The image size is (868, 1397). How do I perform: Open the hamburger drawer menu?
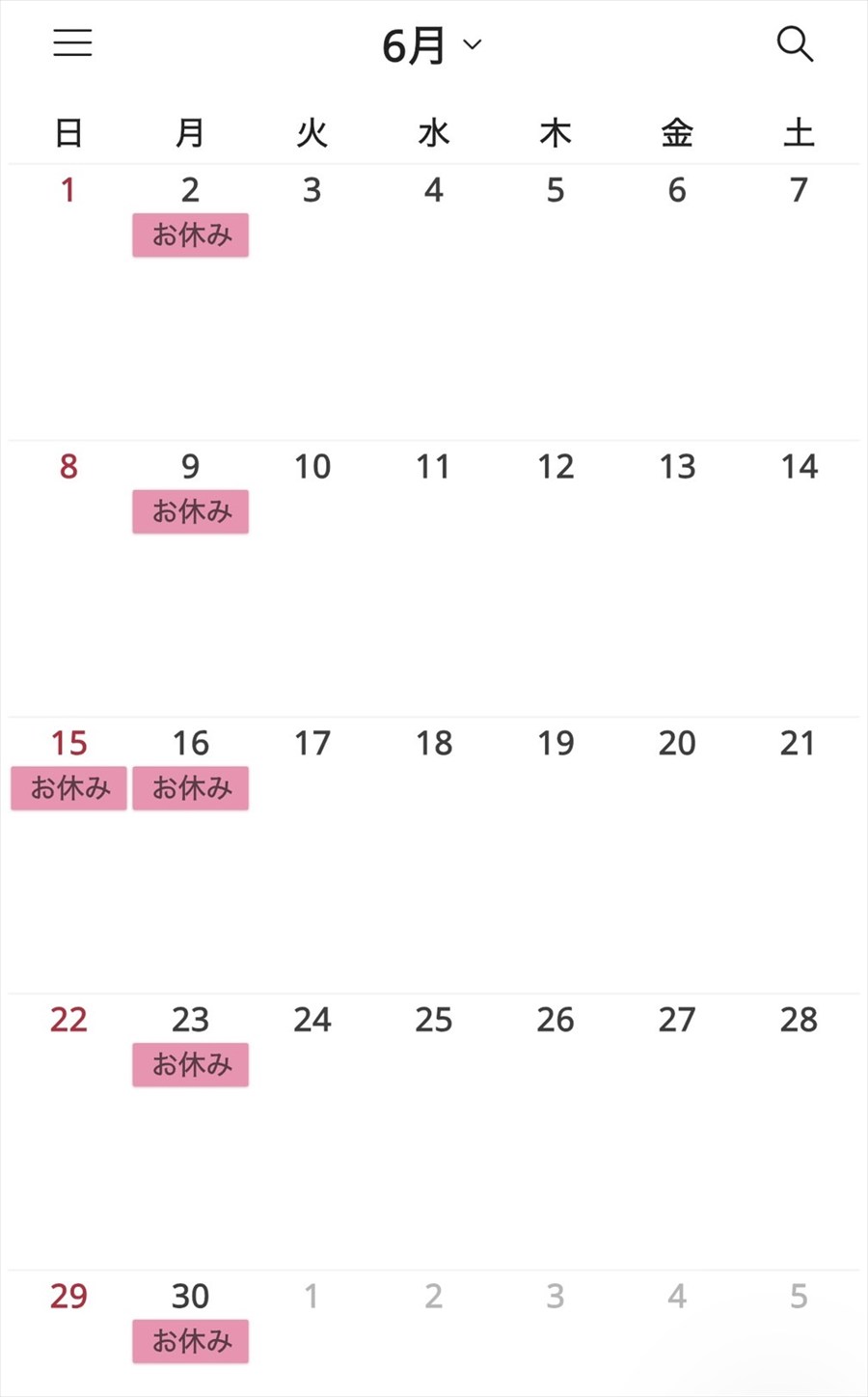tap(72, 42)
